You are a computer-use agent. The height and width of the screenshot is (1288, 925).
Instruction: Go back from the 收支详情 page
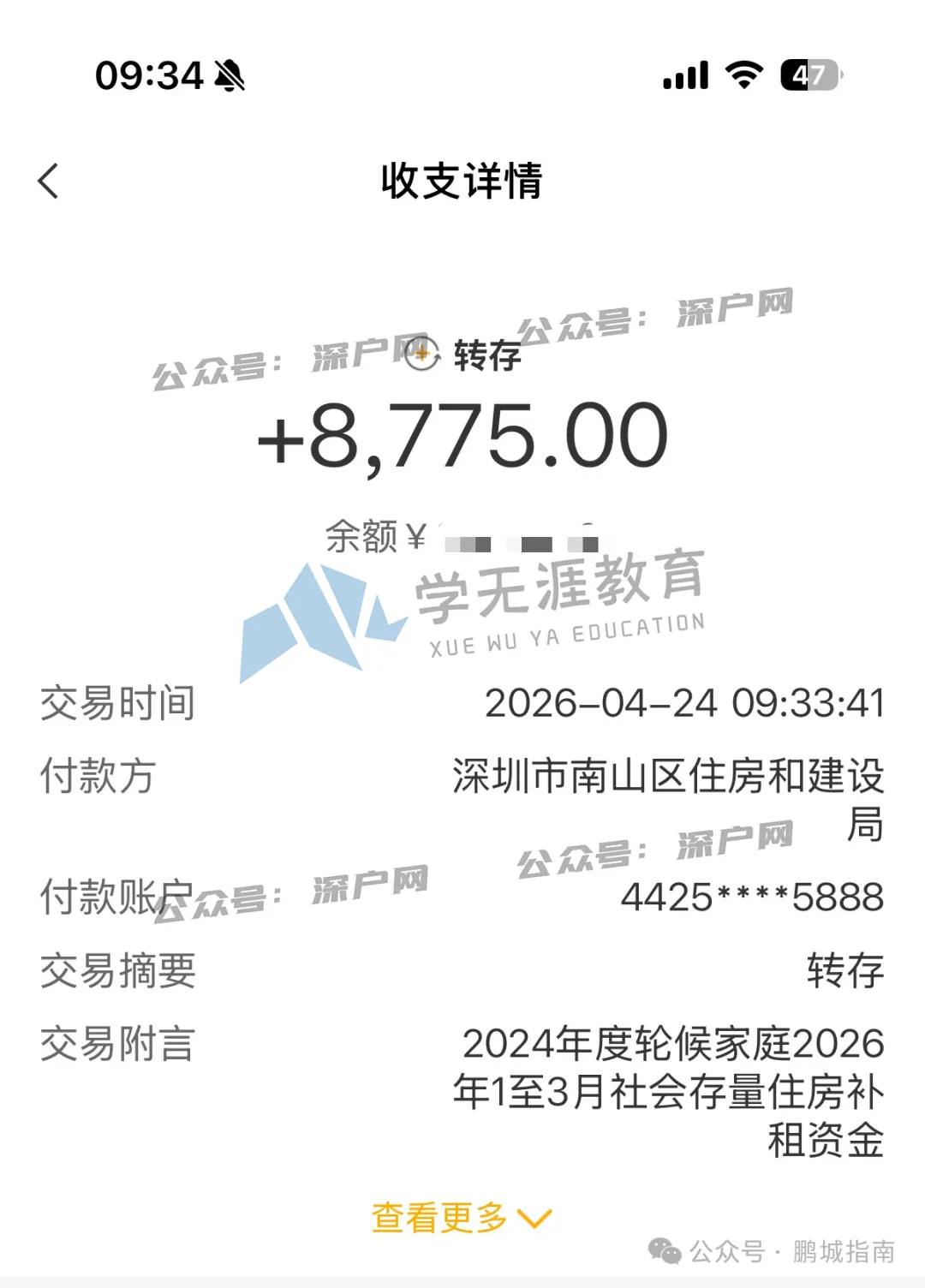click(x=49, y=182)
